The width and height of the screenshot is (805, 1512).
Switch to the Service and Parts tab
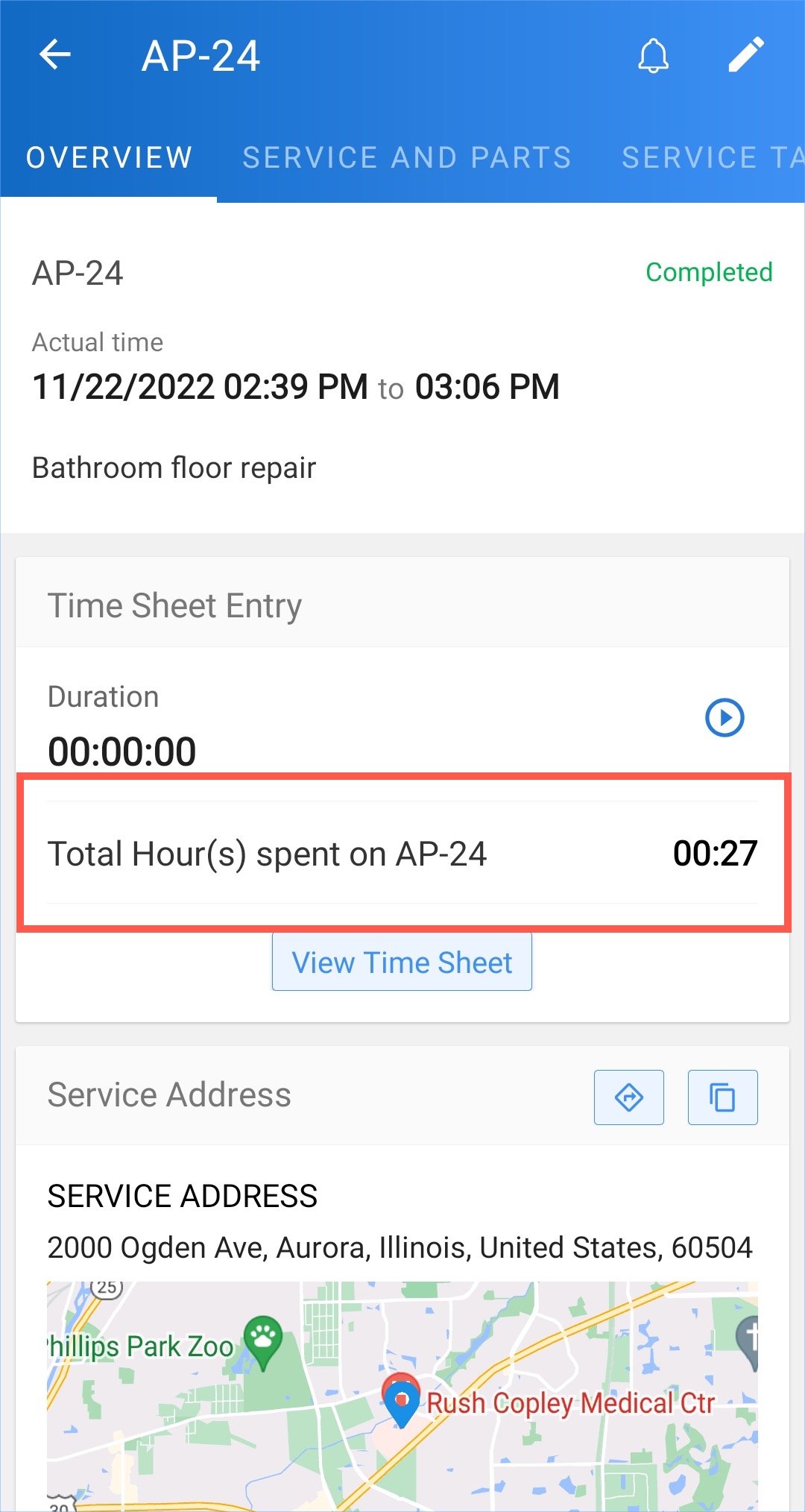(x=407, y=157)
